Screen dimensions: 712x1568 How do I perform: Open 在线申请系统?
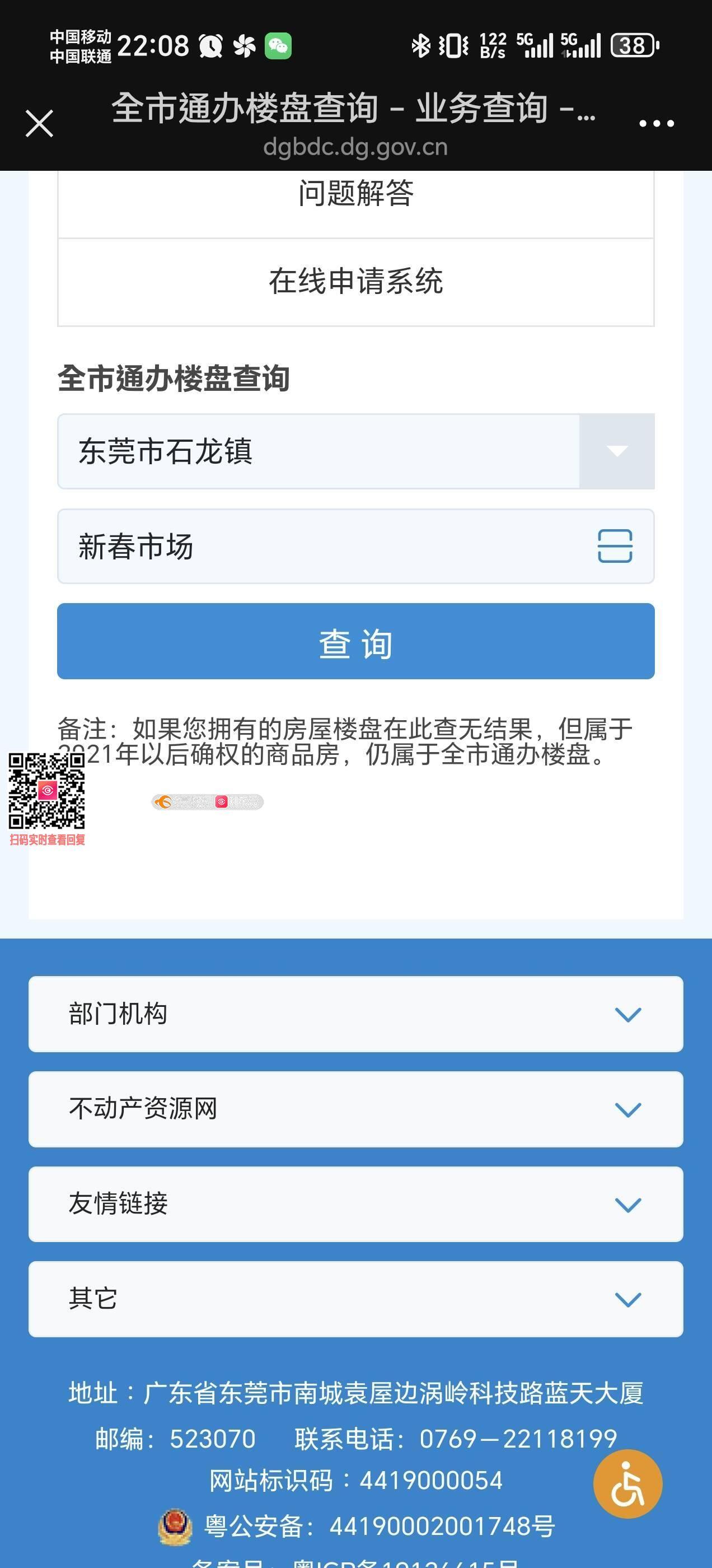tap(355, 282)
